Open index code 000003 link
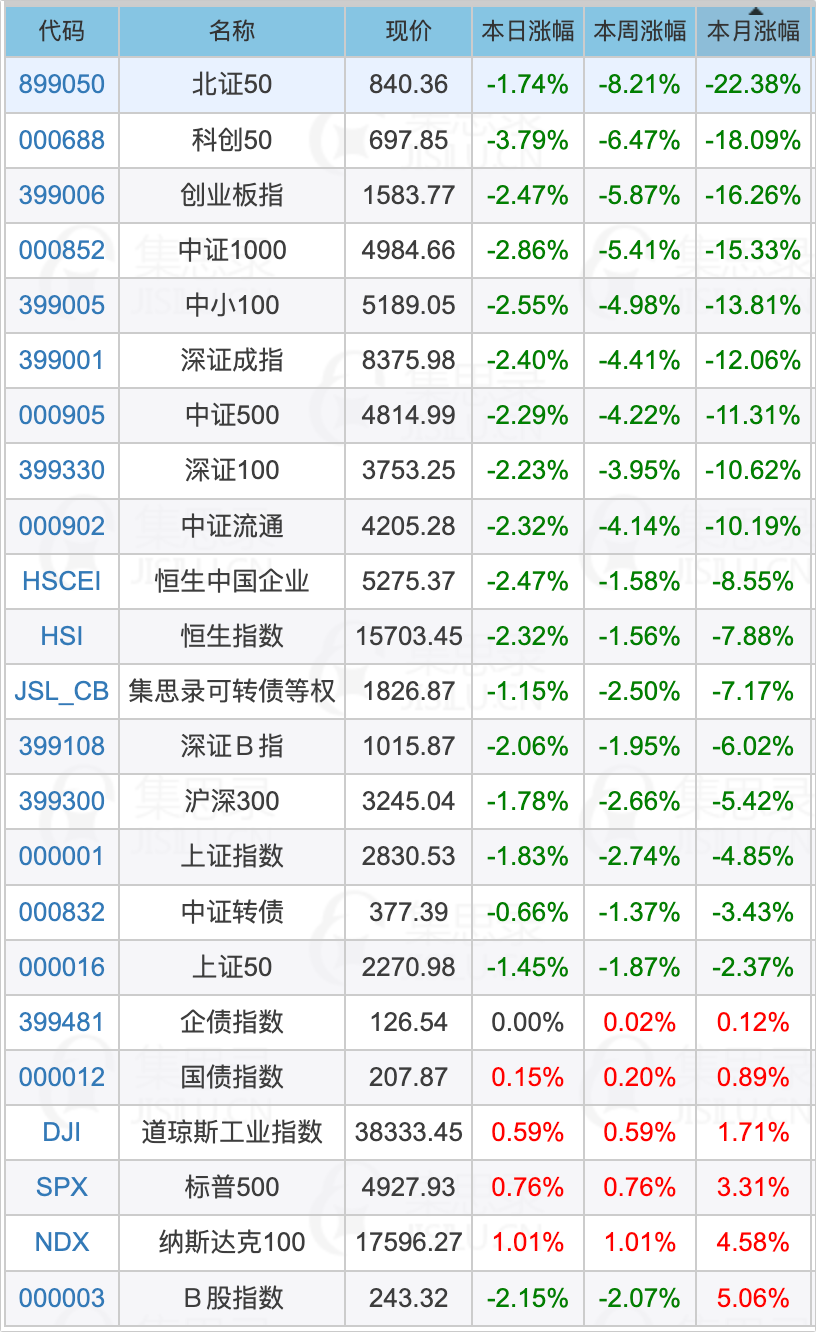816x1332 pixels. [x=61, y=1298]
